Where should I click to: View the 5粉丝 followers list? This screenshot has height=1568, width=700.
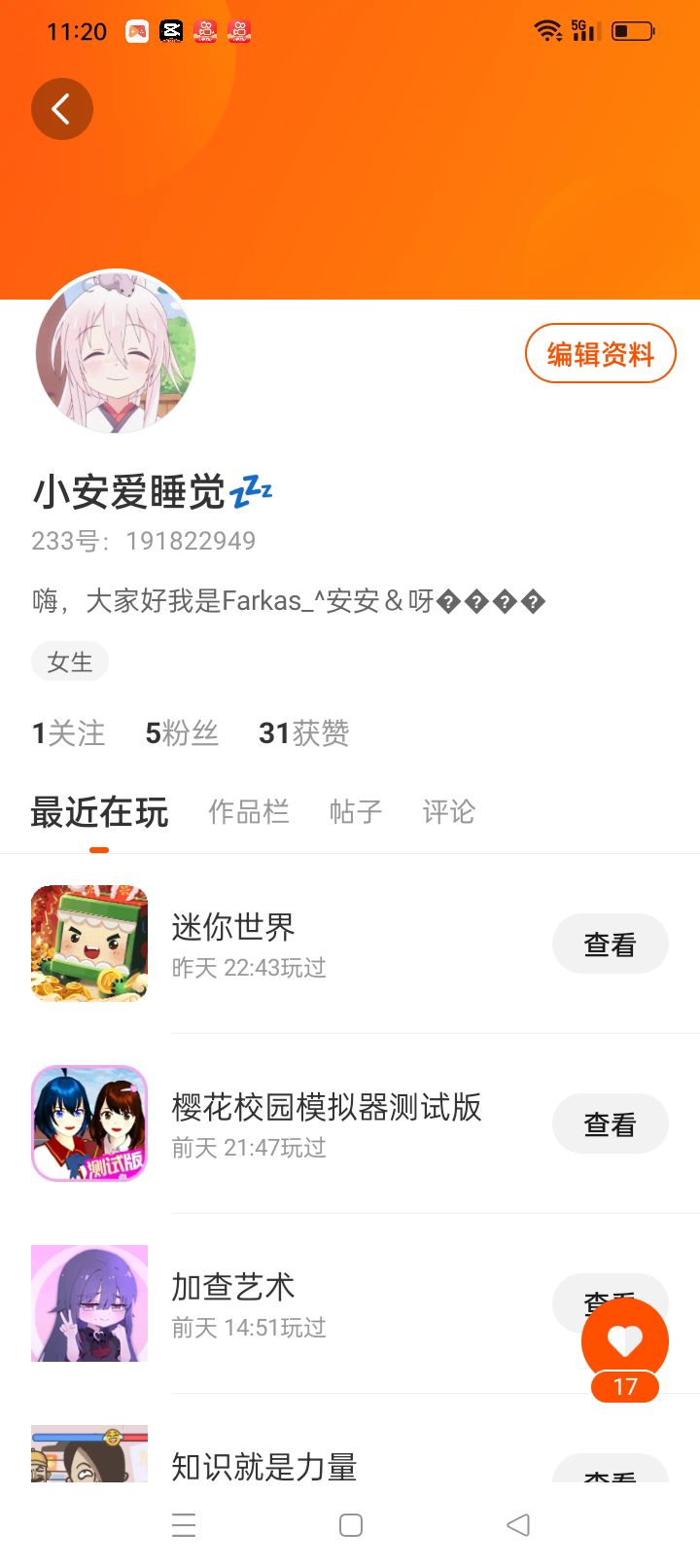point(182,733)
